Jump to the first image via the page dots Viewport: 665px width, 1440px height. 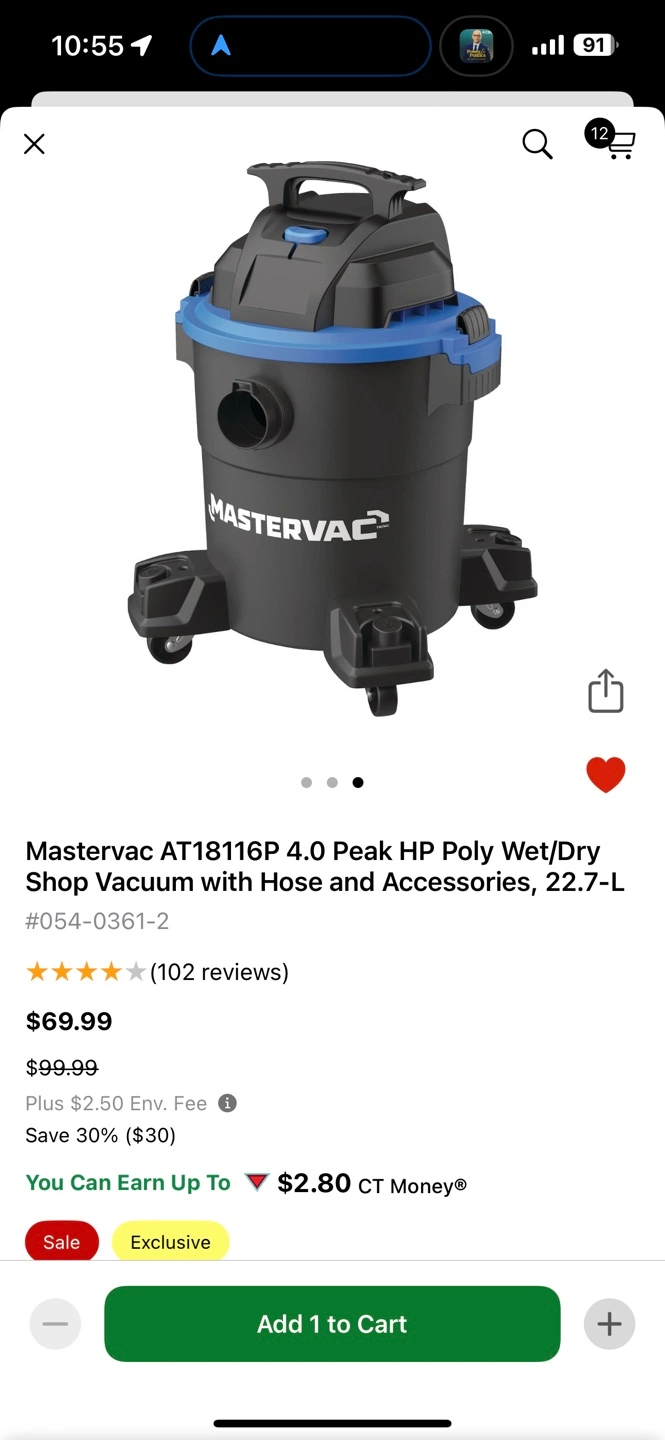coord(306,782)
